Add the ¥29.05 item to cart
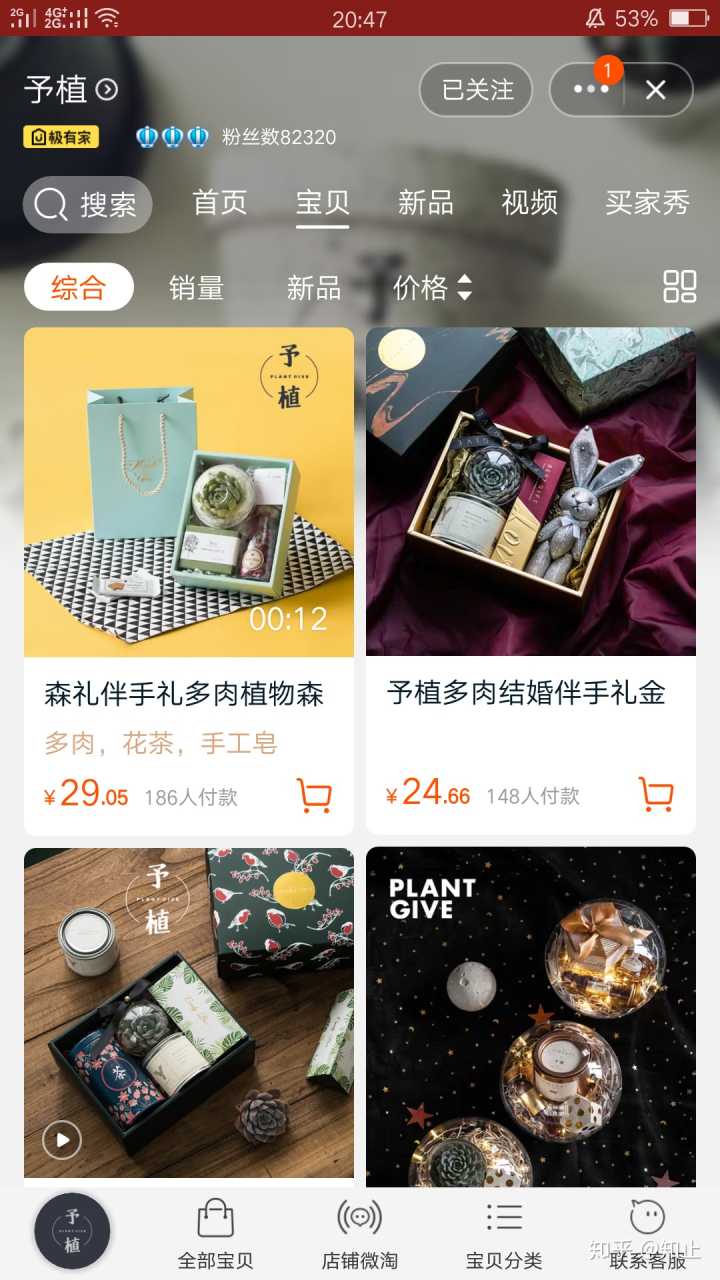 point(314,796)
